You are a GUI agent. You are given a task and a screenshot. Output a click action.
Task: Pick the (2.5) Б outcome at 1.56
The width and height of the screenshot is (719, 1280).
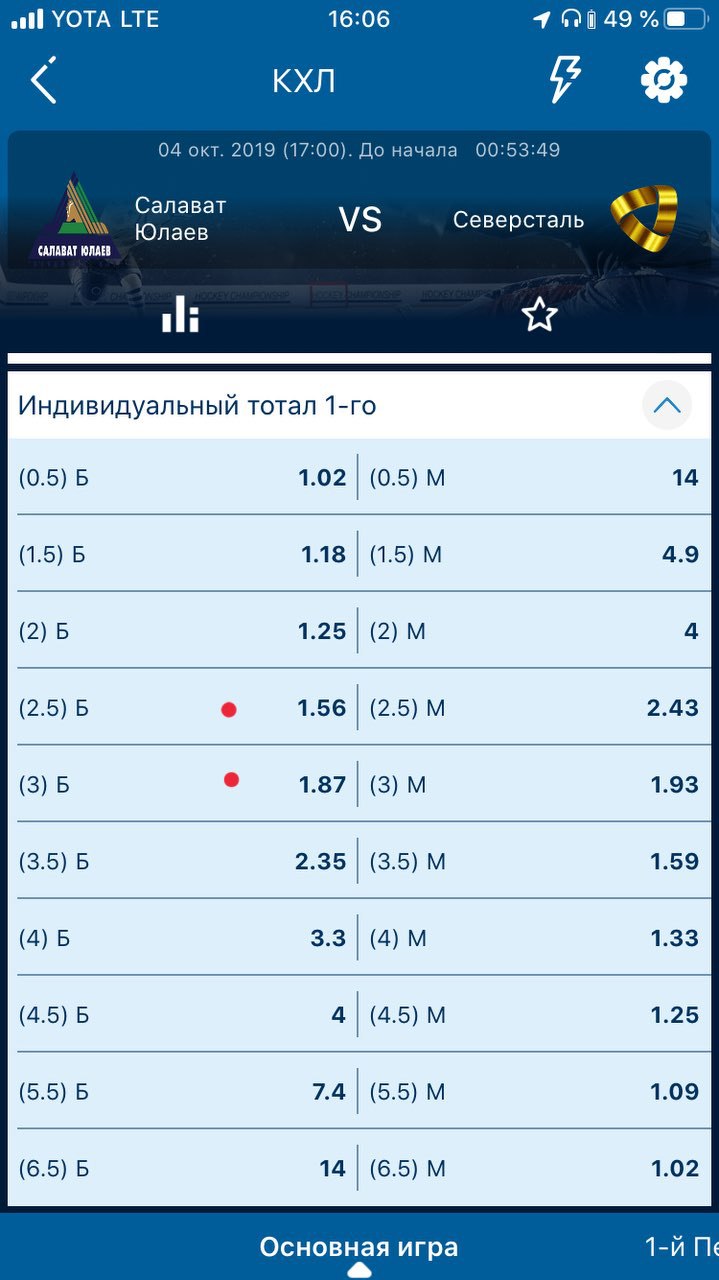183,708
